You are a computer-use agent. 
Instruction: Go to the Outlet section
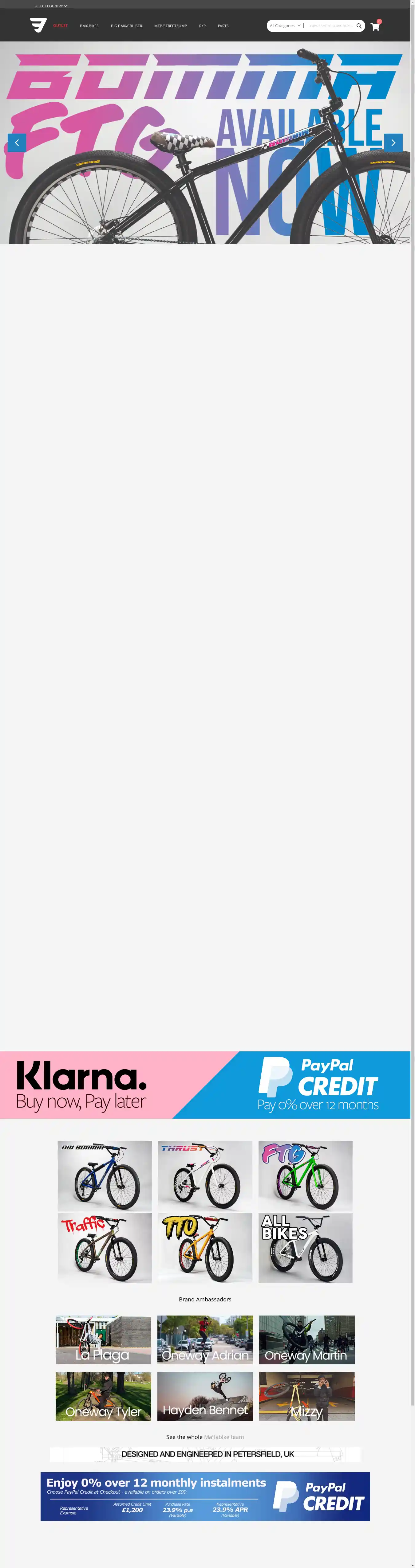(60, 26)
